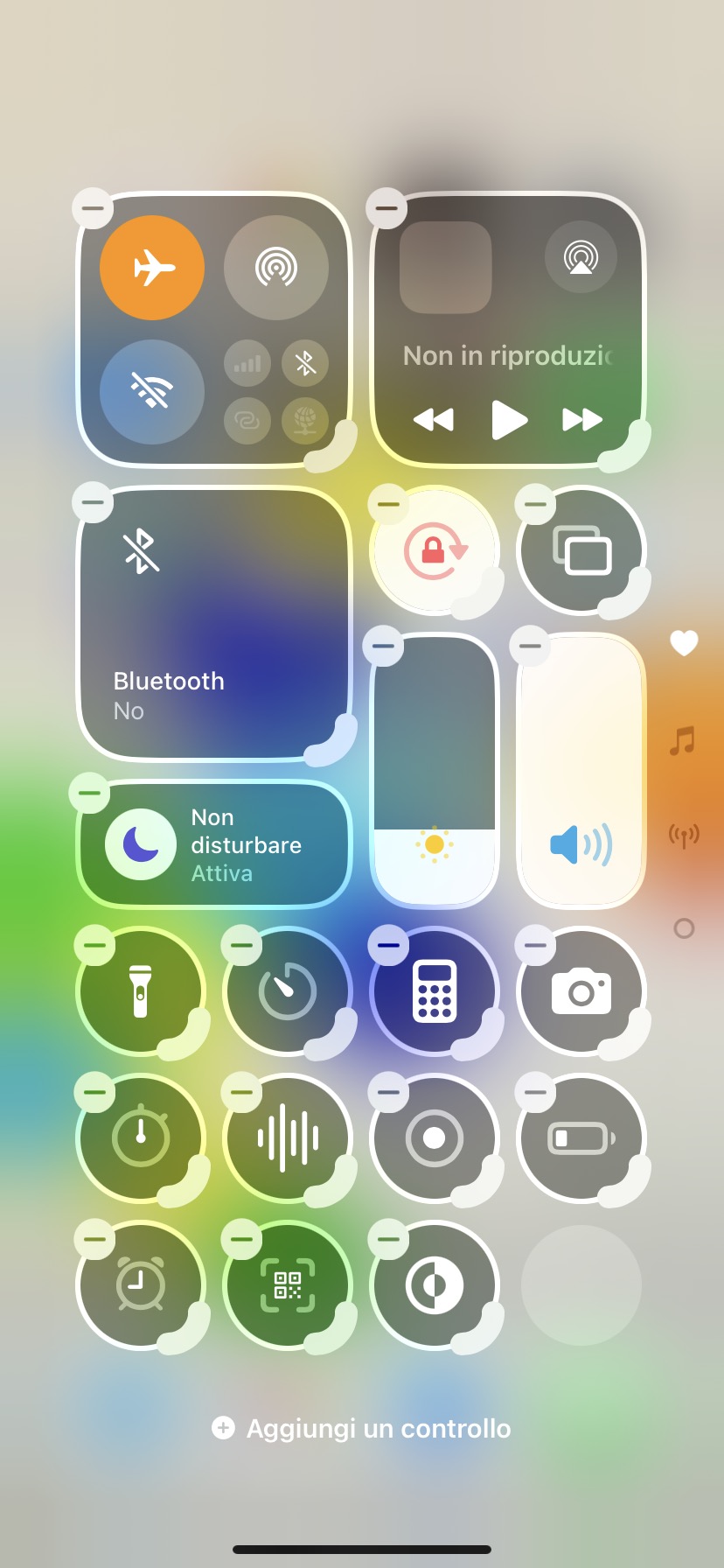Remove the QR code scanner control

point(241,1239)
